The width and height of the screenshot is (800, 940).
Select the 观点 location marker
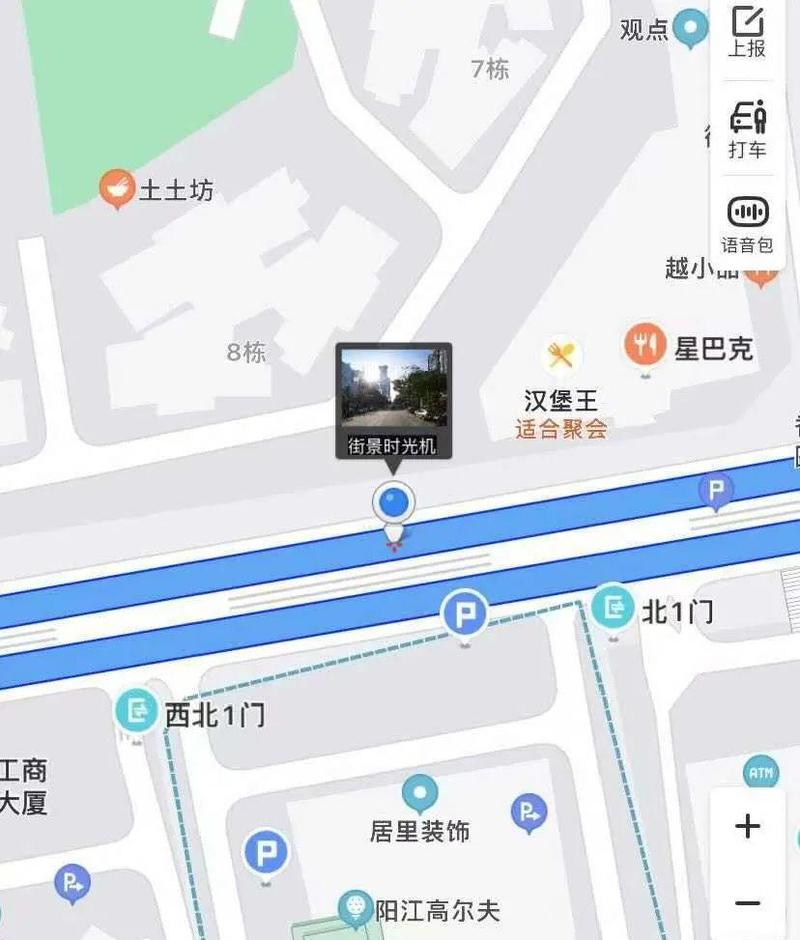pos(690,28)
